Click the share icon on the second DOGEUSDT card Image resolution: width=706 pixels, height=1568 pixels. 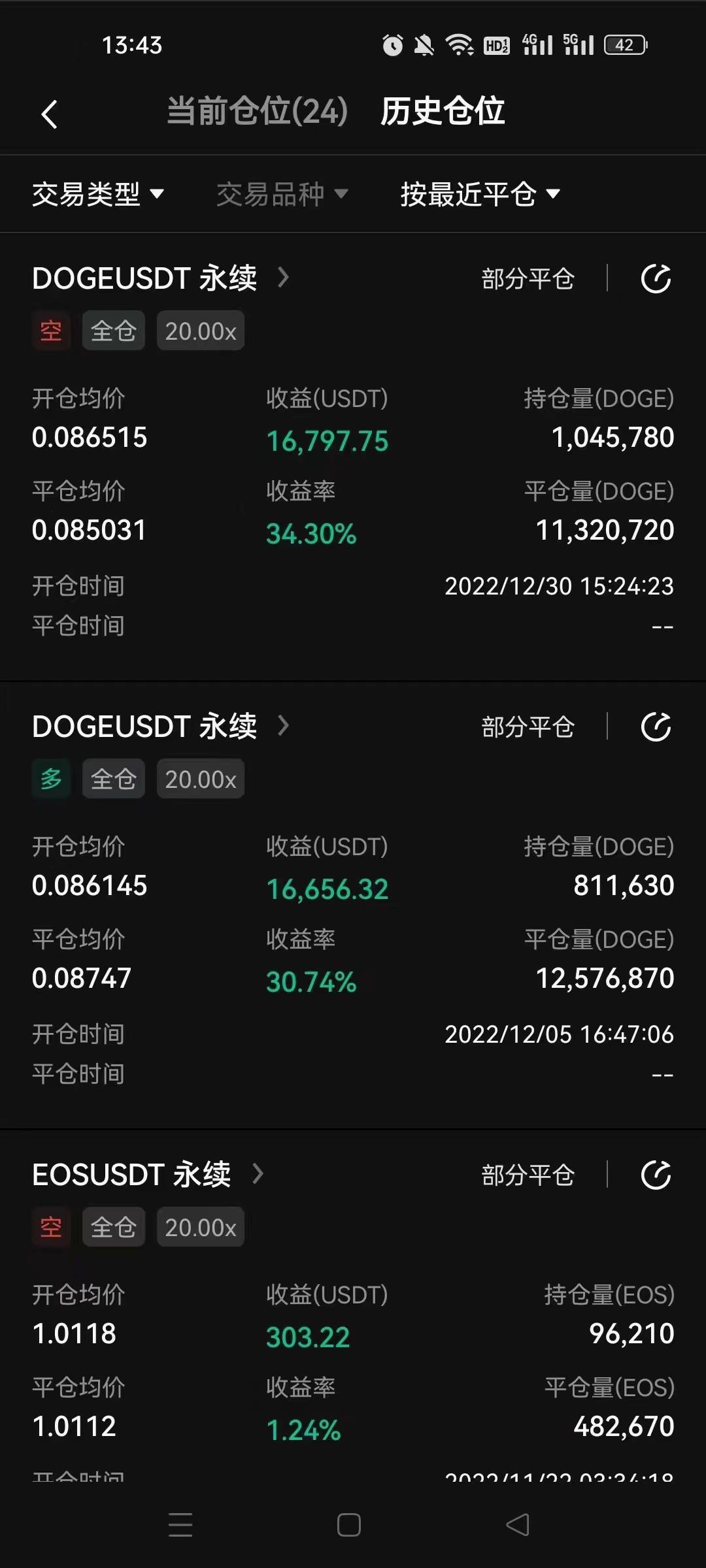pos(656,725)
